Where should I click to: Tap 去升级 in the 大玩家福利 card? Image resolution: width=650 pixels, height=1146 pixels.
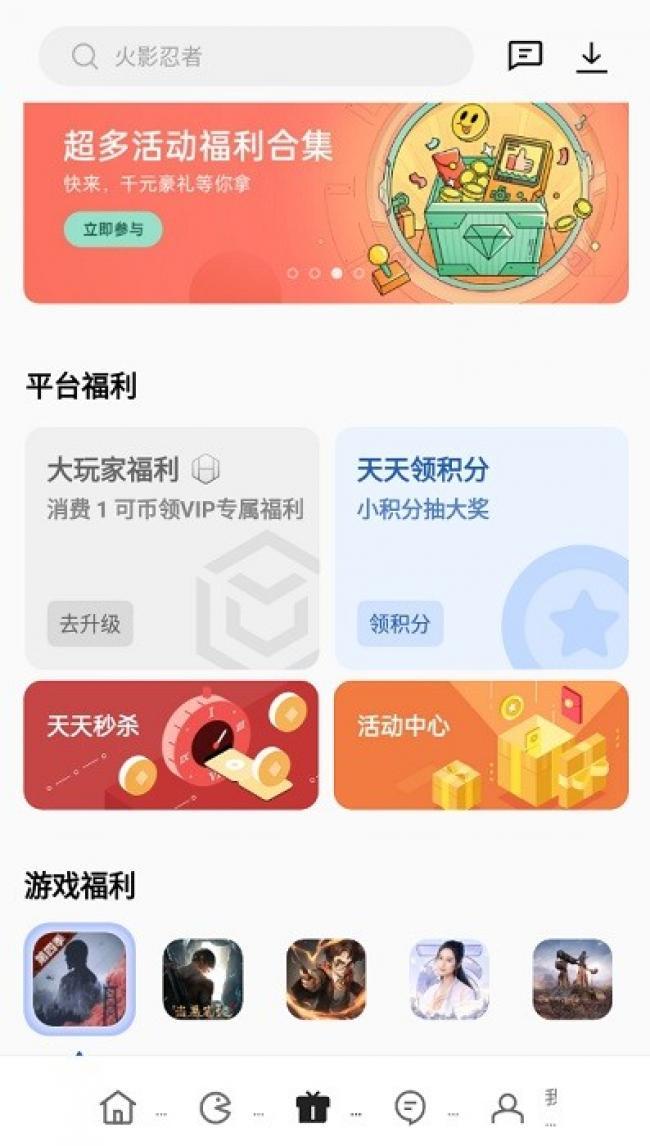tap(90, 624)
